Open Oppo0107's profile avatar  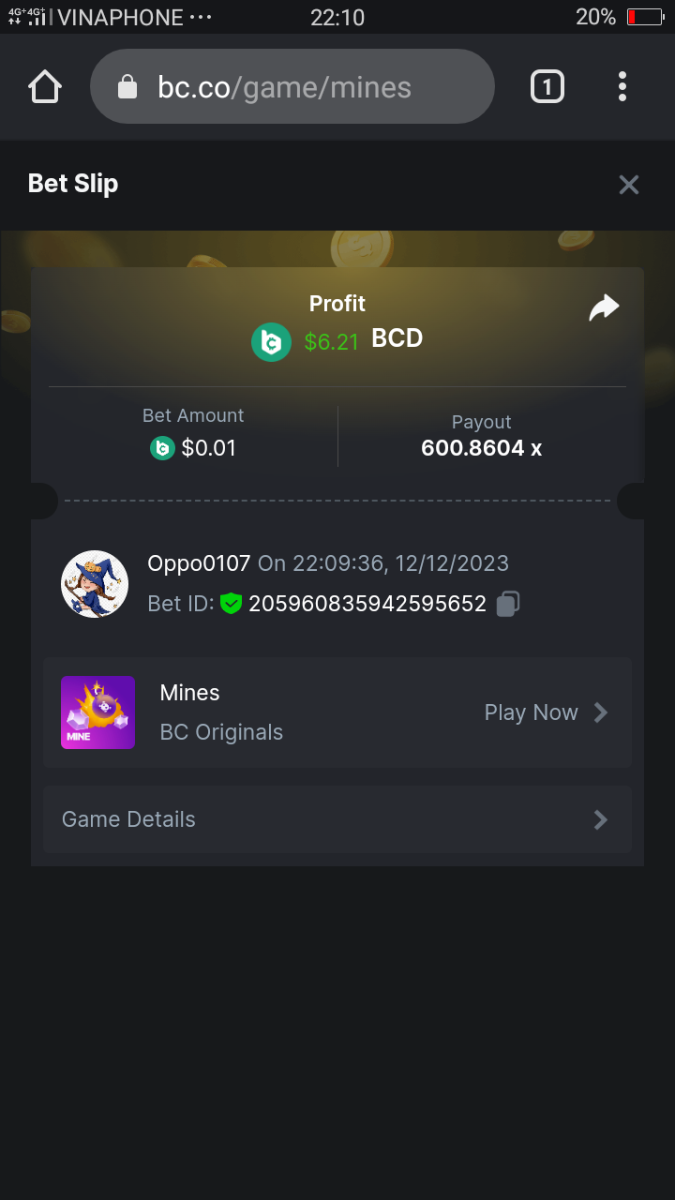point(95,584)
